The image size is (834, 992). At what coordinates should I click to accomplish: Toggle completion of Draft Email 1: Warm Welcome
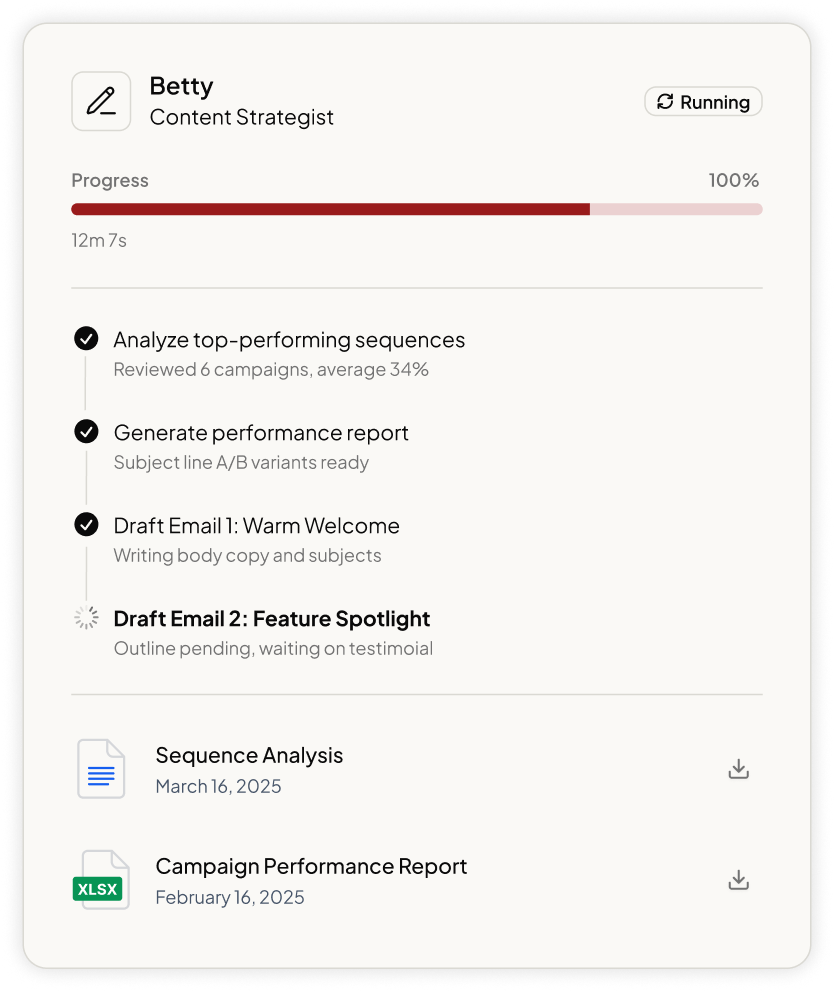click(86, 525)
